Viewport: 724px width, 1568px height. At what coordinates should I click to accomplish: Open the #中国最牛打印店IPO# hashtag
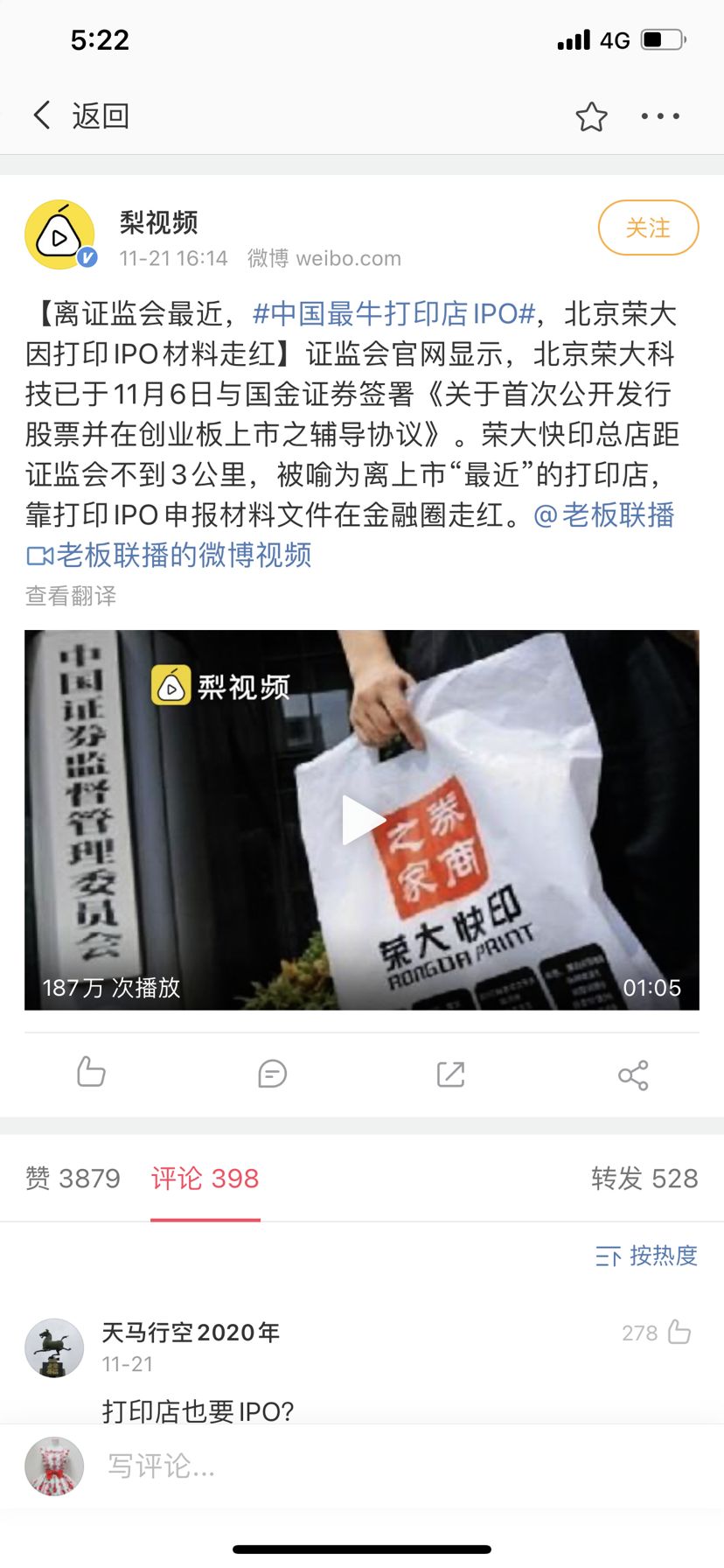point(393,313)
